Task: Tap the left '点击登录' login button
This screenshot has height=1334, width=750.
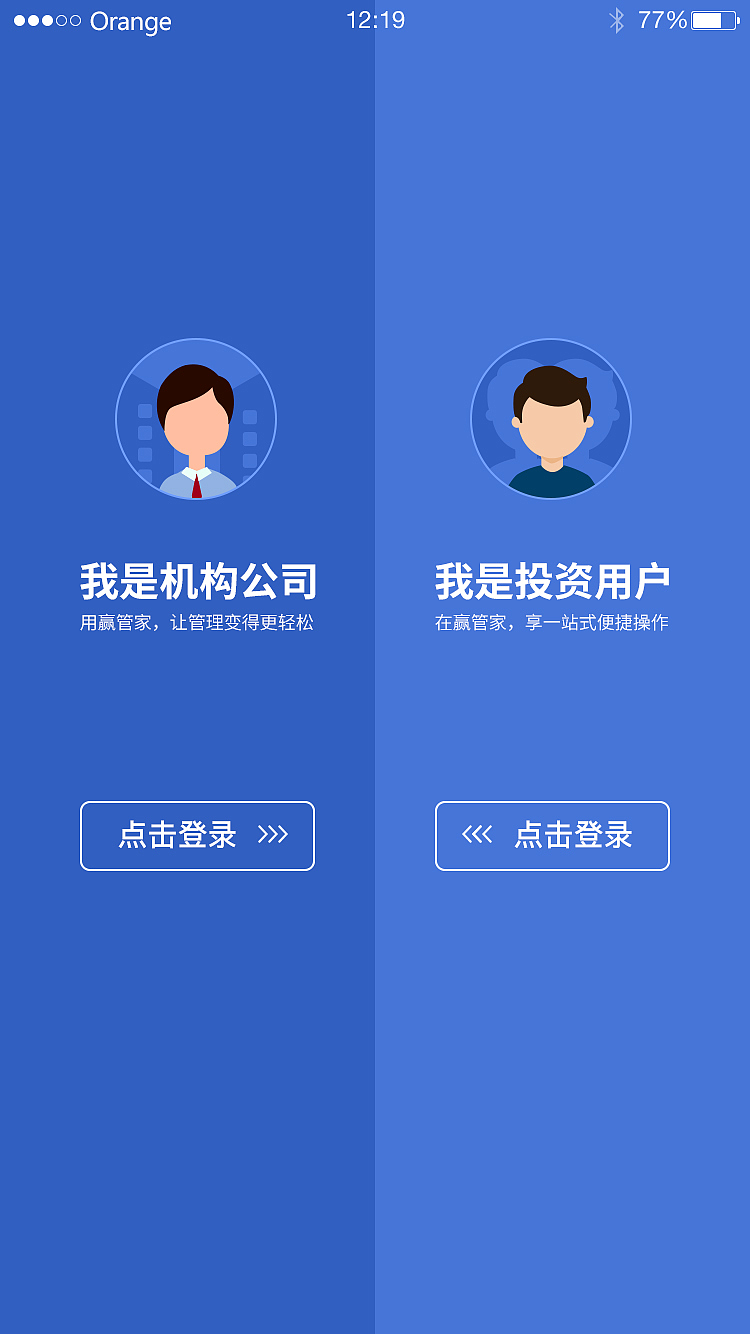Action: (x=196, y=836)
